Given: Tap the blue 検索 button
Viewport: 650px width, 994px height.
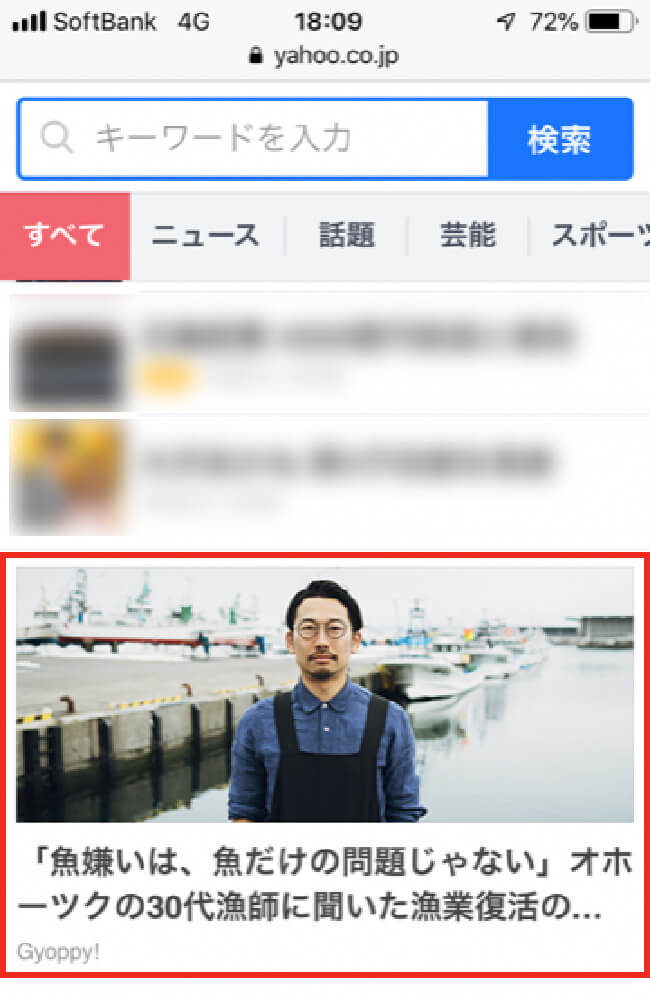Looking at the screenshot, I should pyautogui.click(x=560, y=139).
